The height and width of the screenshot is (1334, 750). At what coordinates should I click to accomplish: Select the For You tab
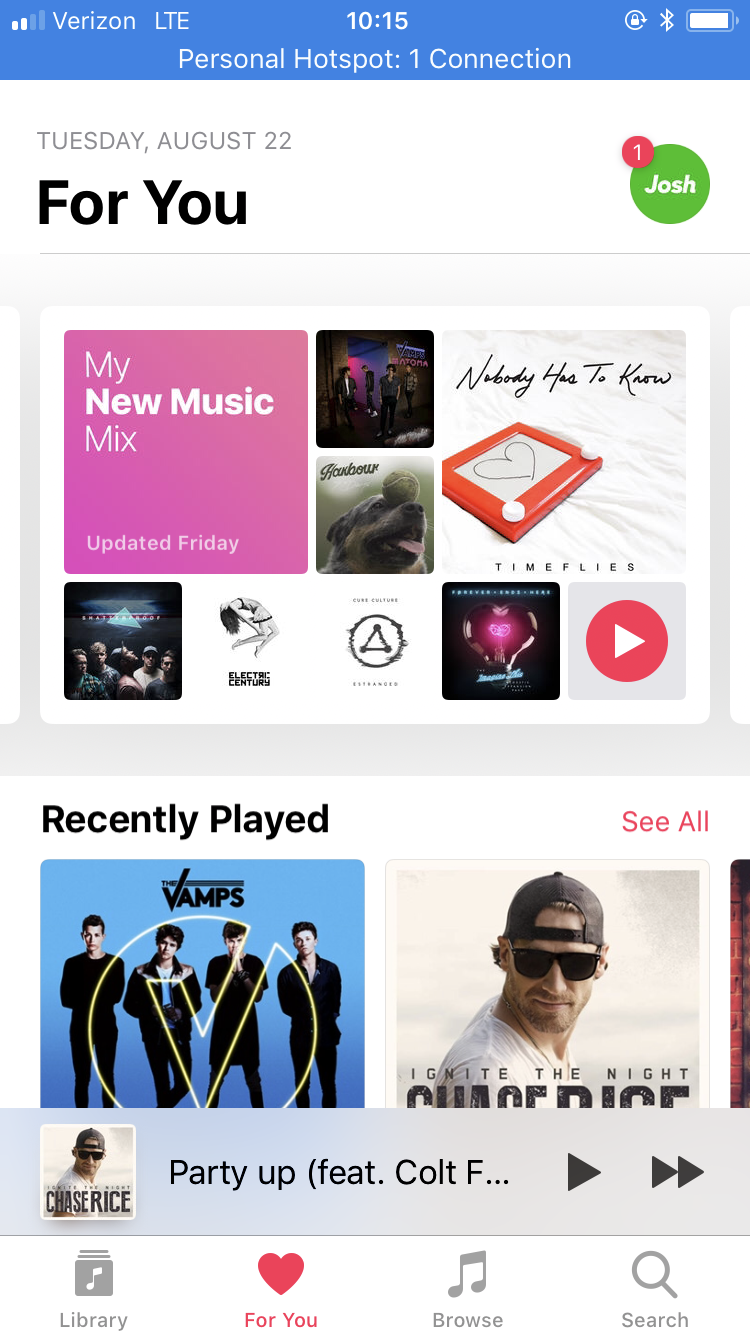tap(281, 1289)
